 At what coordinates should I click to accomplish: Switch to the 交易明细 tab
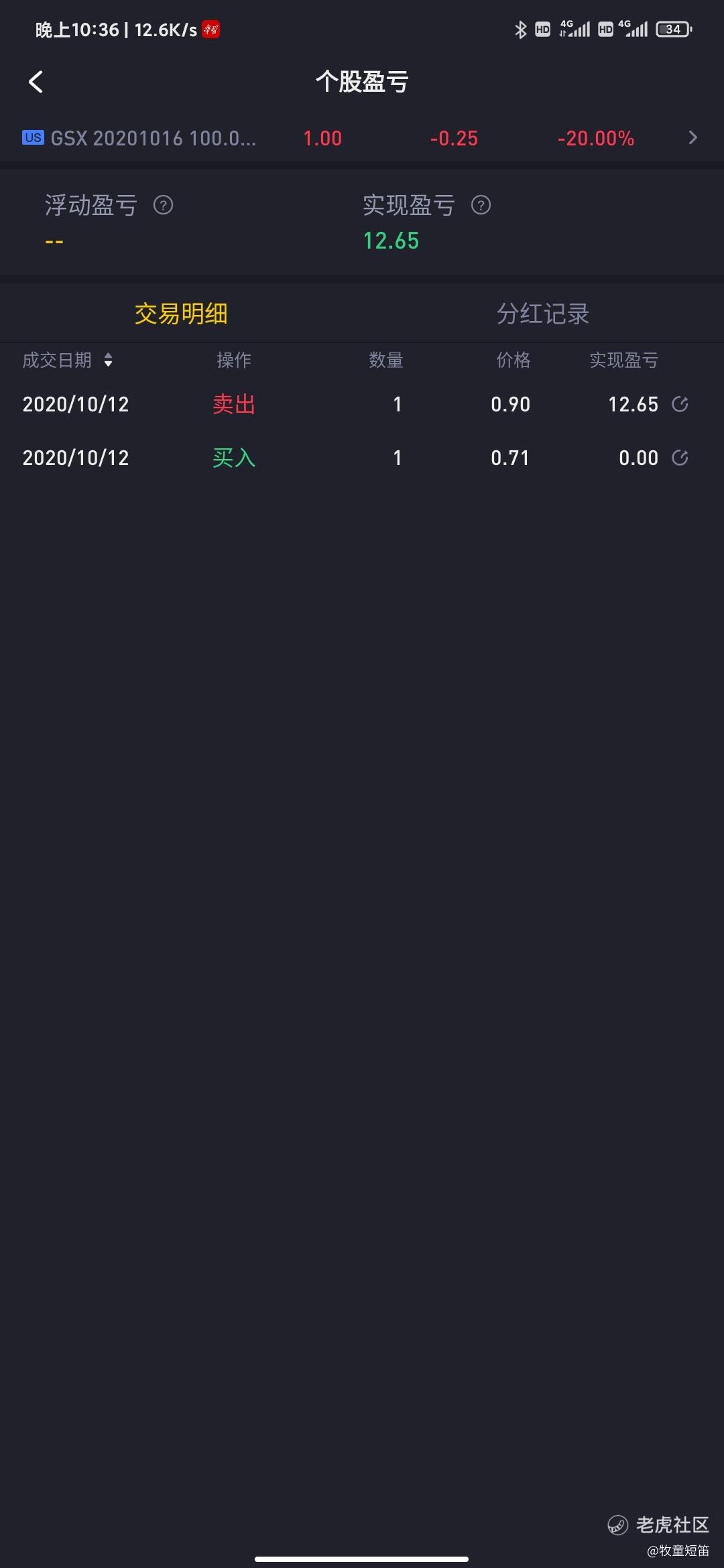[181, 314]
